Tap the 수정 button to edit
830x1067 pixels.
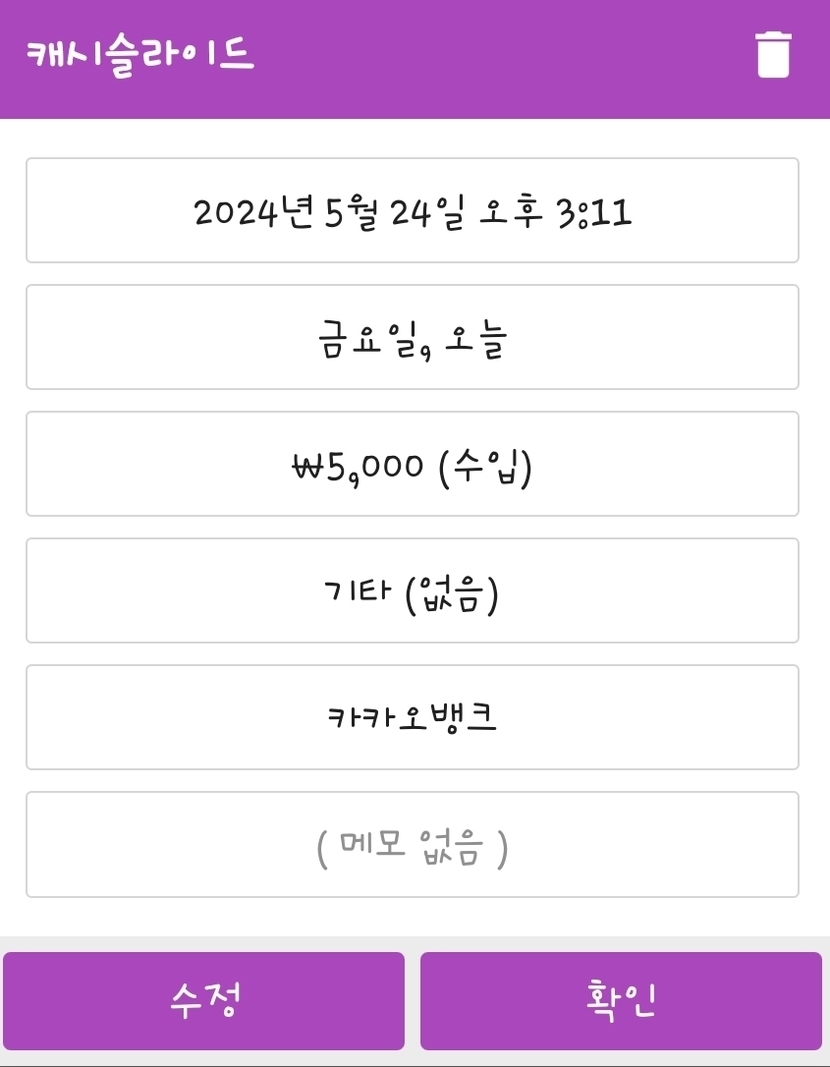[204, 1000]
